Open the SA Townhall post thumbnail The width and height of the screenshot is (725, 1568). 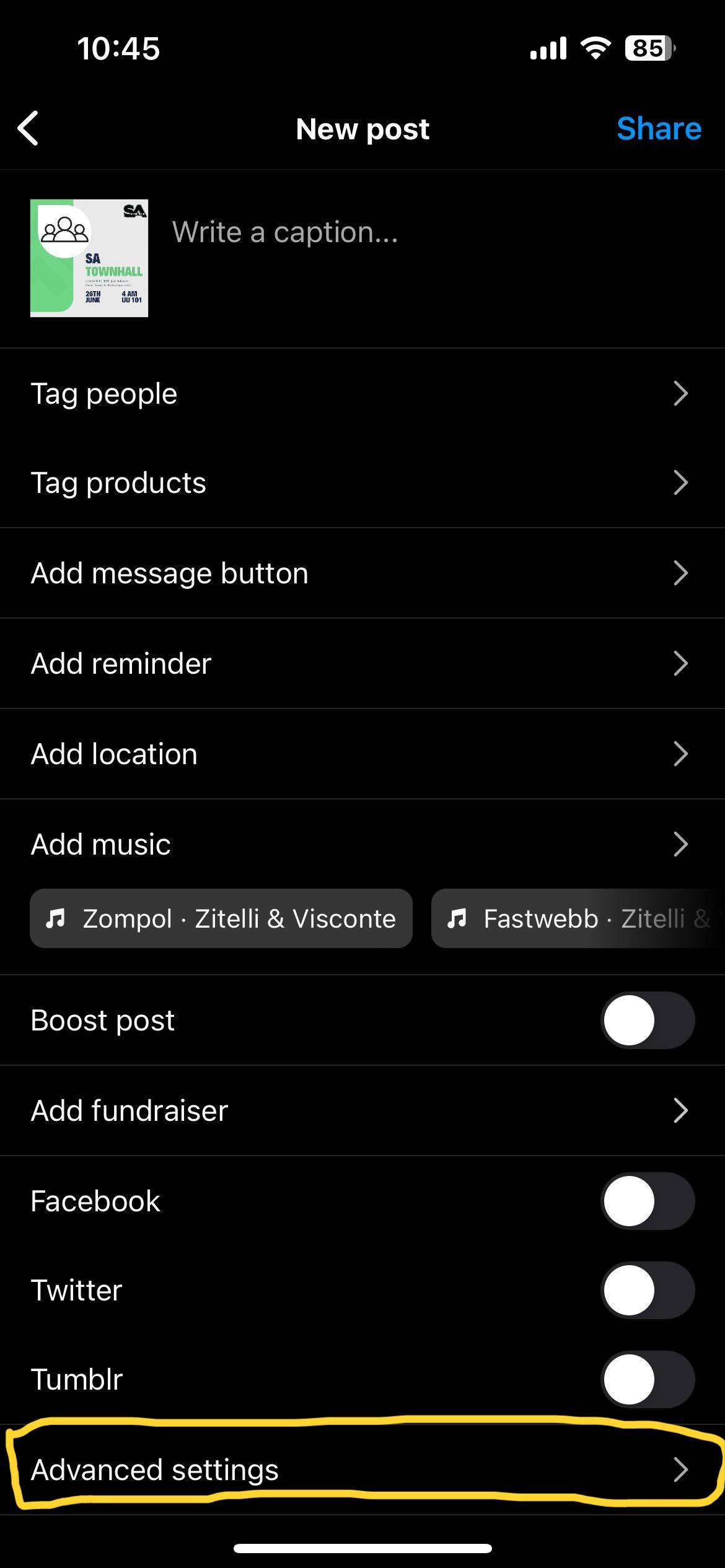click(89, 258)
